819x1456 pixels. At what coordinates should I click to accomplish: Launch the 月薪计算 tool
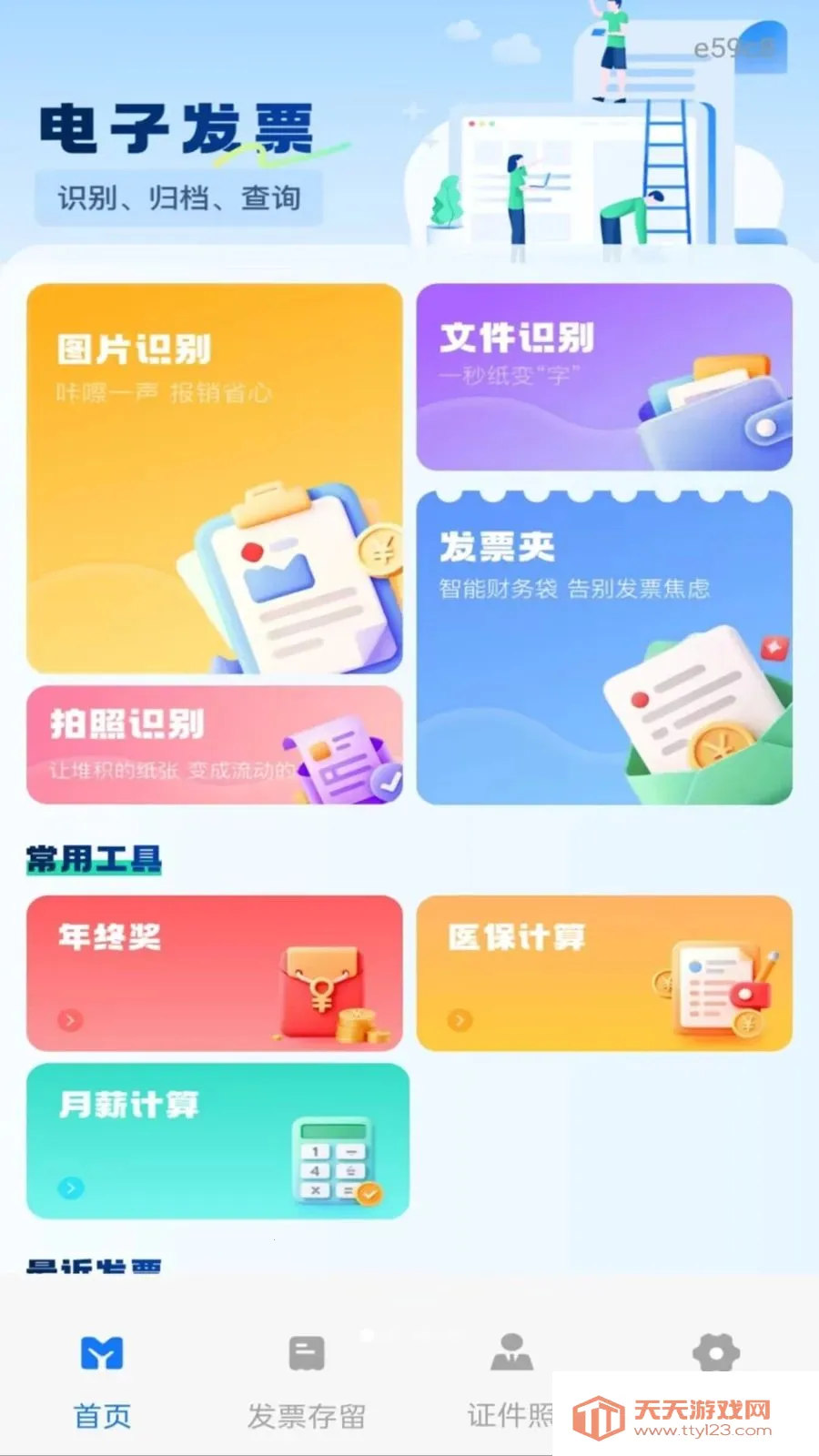click(217, 1140)
